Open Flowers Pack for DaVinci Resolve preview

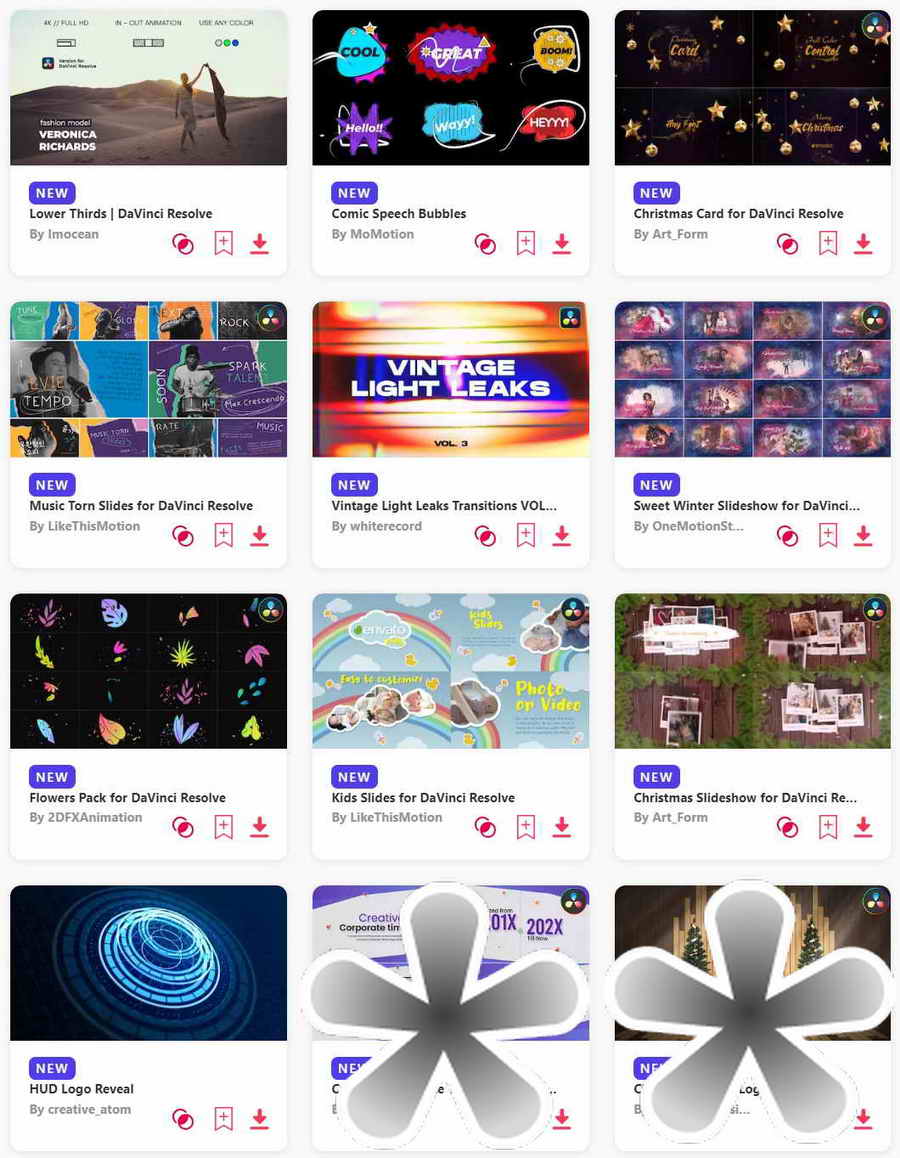click(148, 671)
